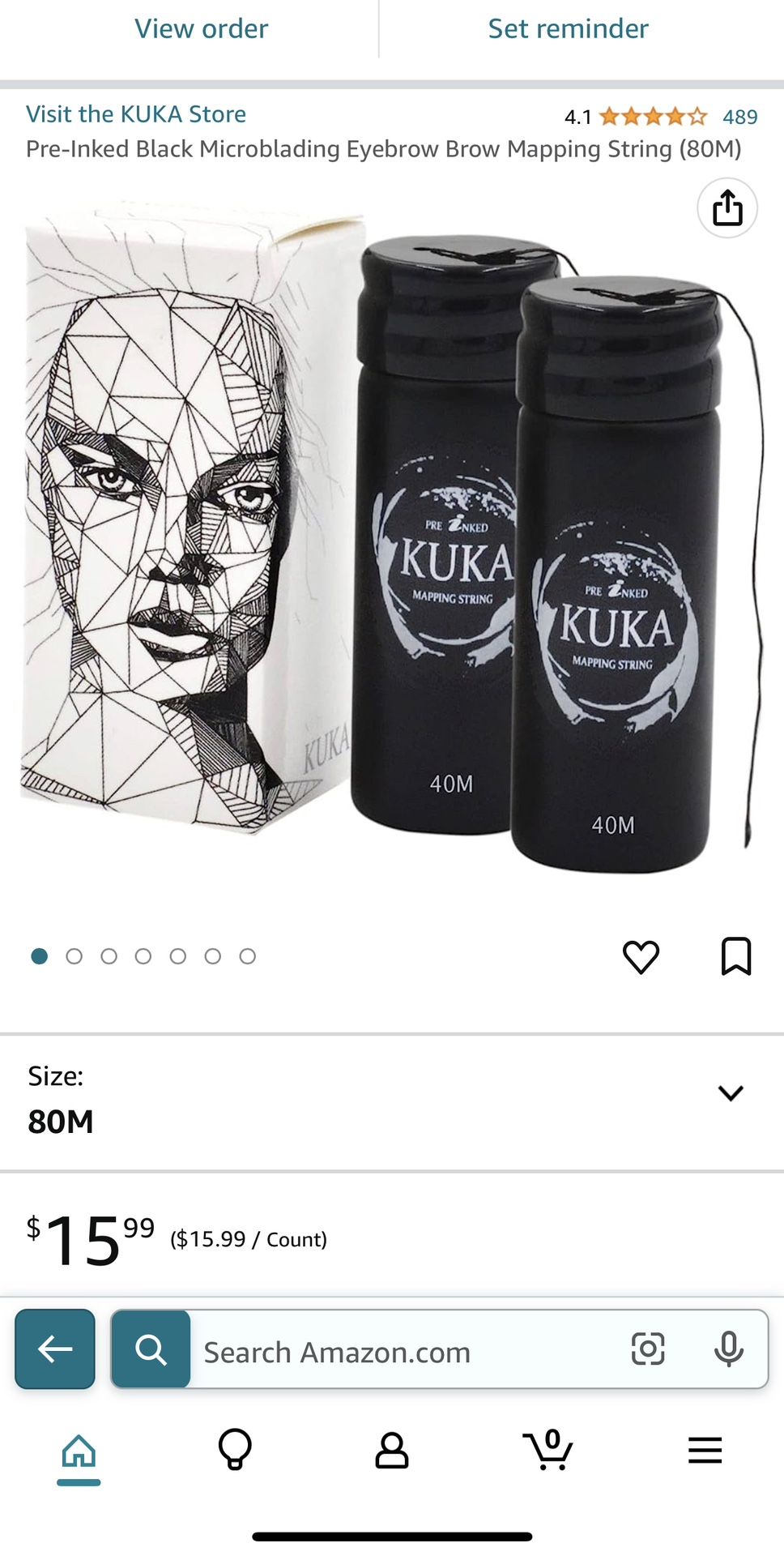Set a reminder for this order
The width and height of the screenshot is (784, 1556).
coord(568,29)
